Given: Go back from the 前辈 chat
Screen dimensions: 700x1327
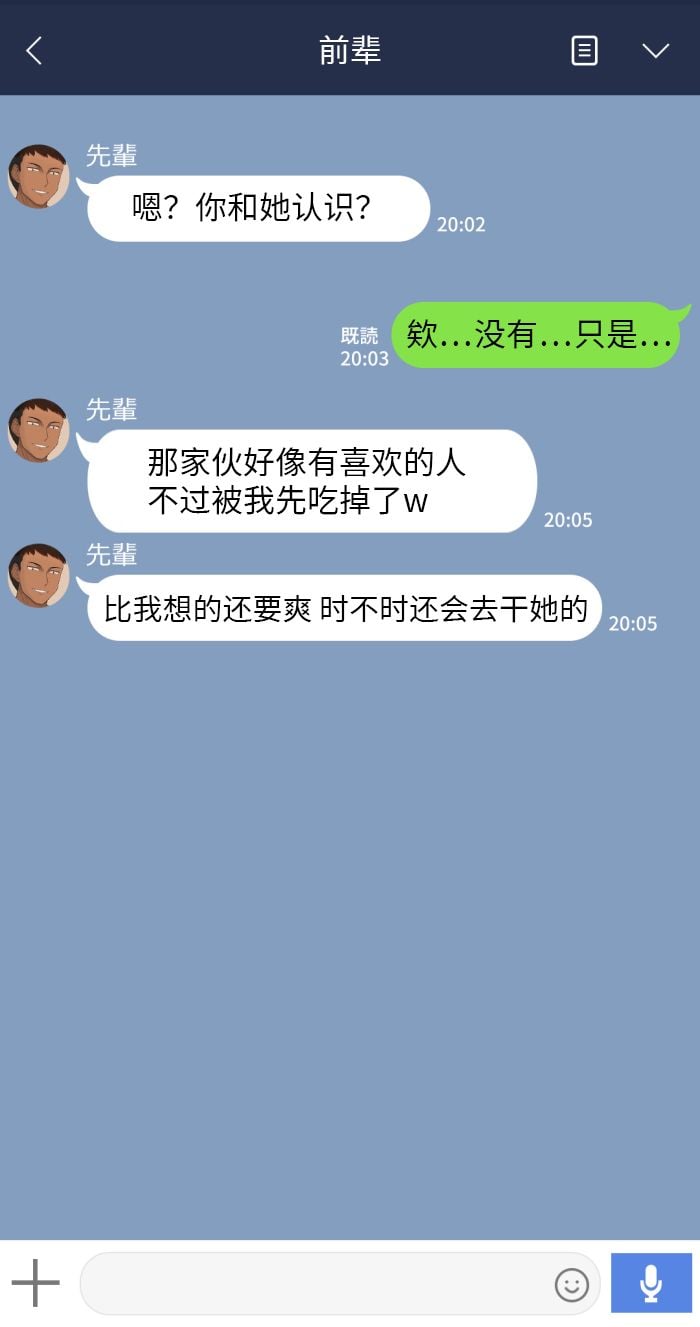Looking at the screenshot, I should pos(35,51).
